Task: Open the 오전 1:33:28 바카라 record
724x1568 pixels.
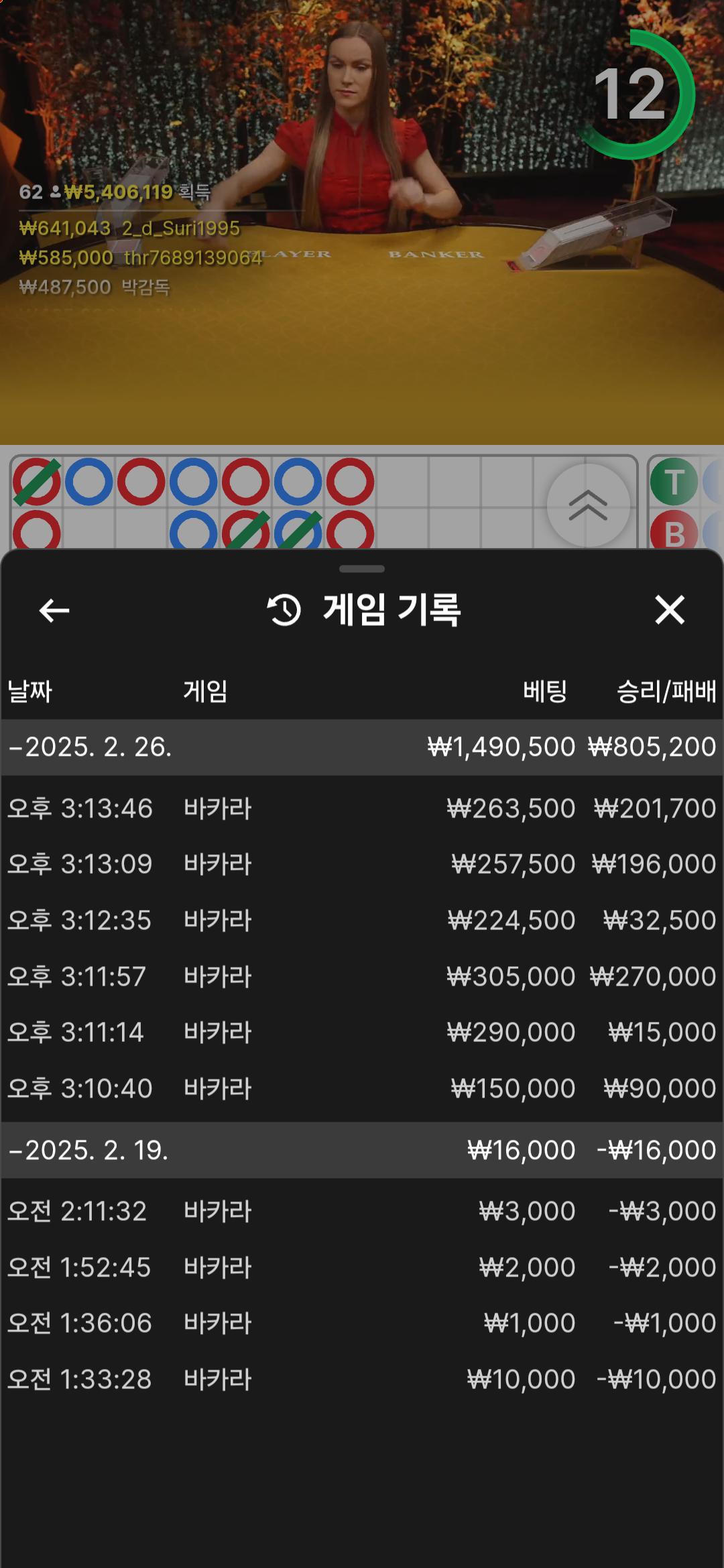Action: pos(362,1380)
